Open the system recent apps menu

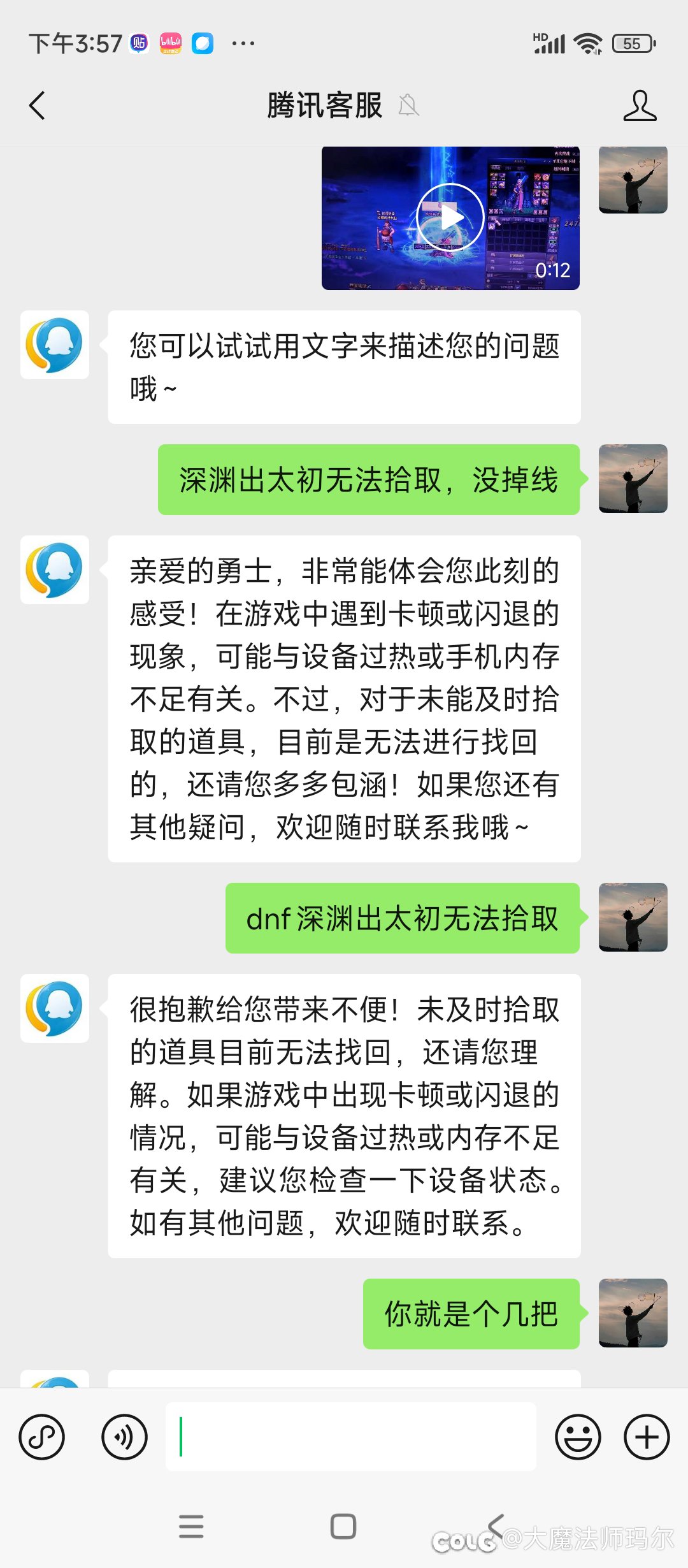[191, 1527]
